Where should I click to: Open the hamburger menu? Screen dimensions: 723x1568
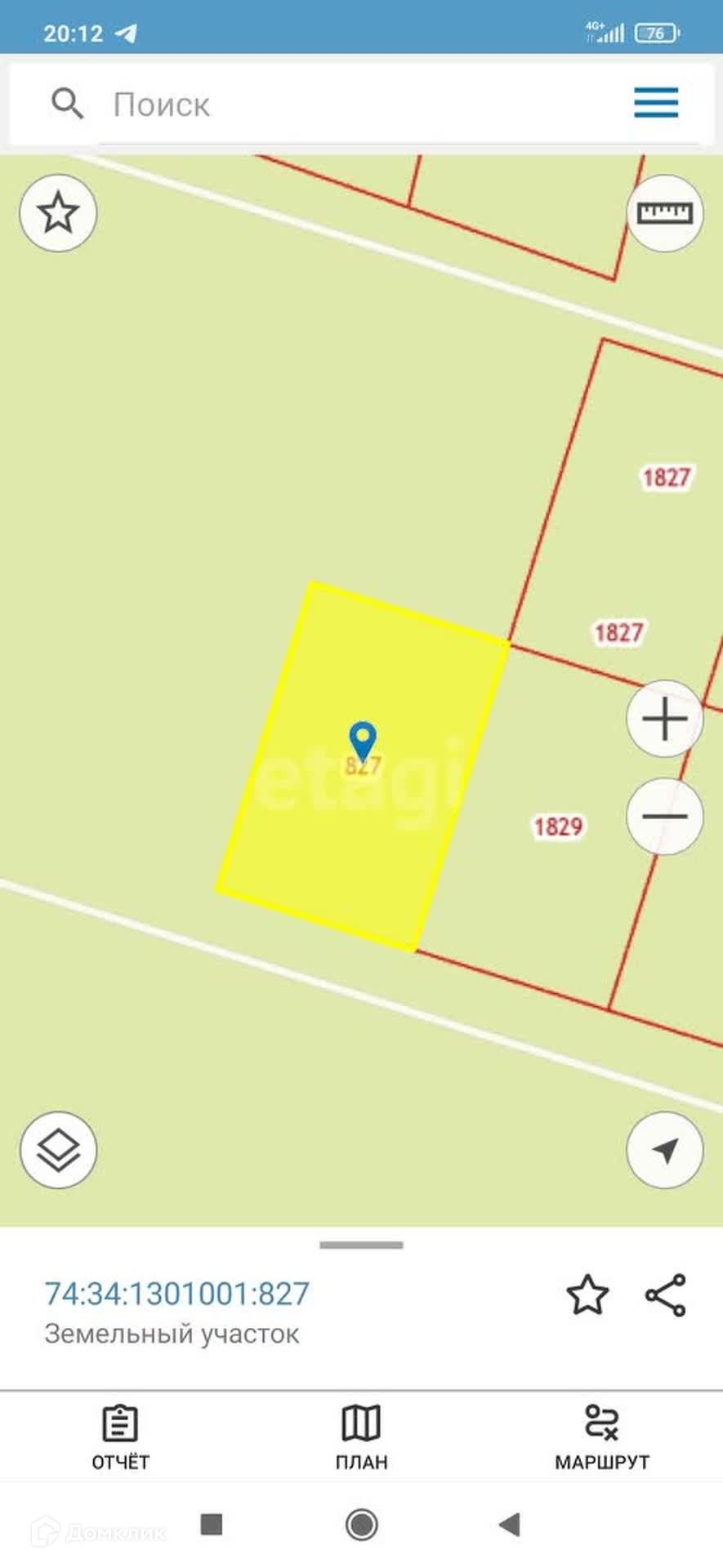point(656,103)
